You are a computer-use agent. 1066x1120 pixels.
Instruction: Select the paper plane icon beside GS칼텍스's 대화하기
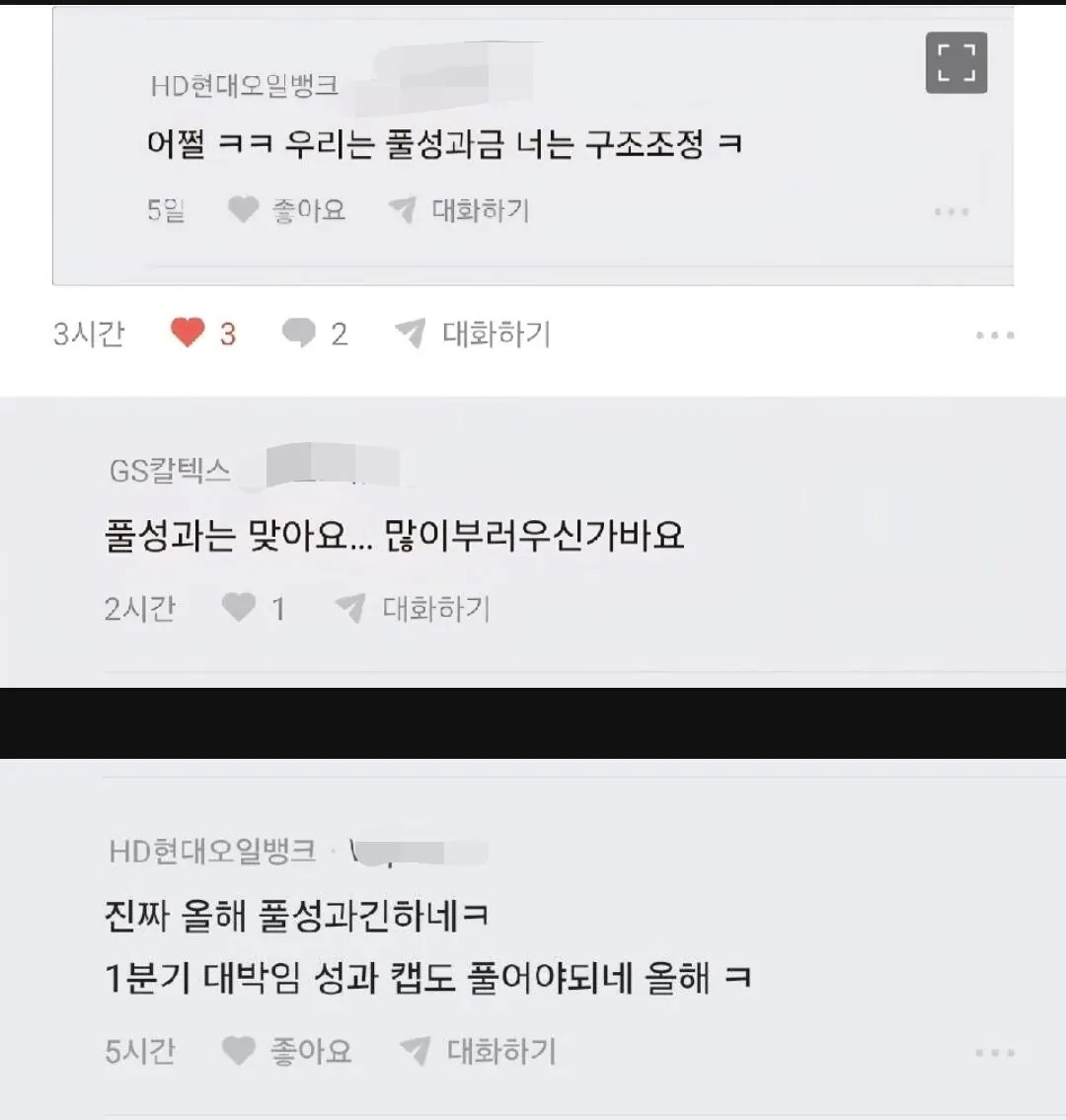(x=350, y=609)
